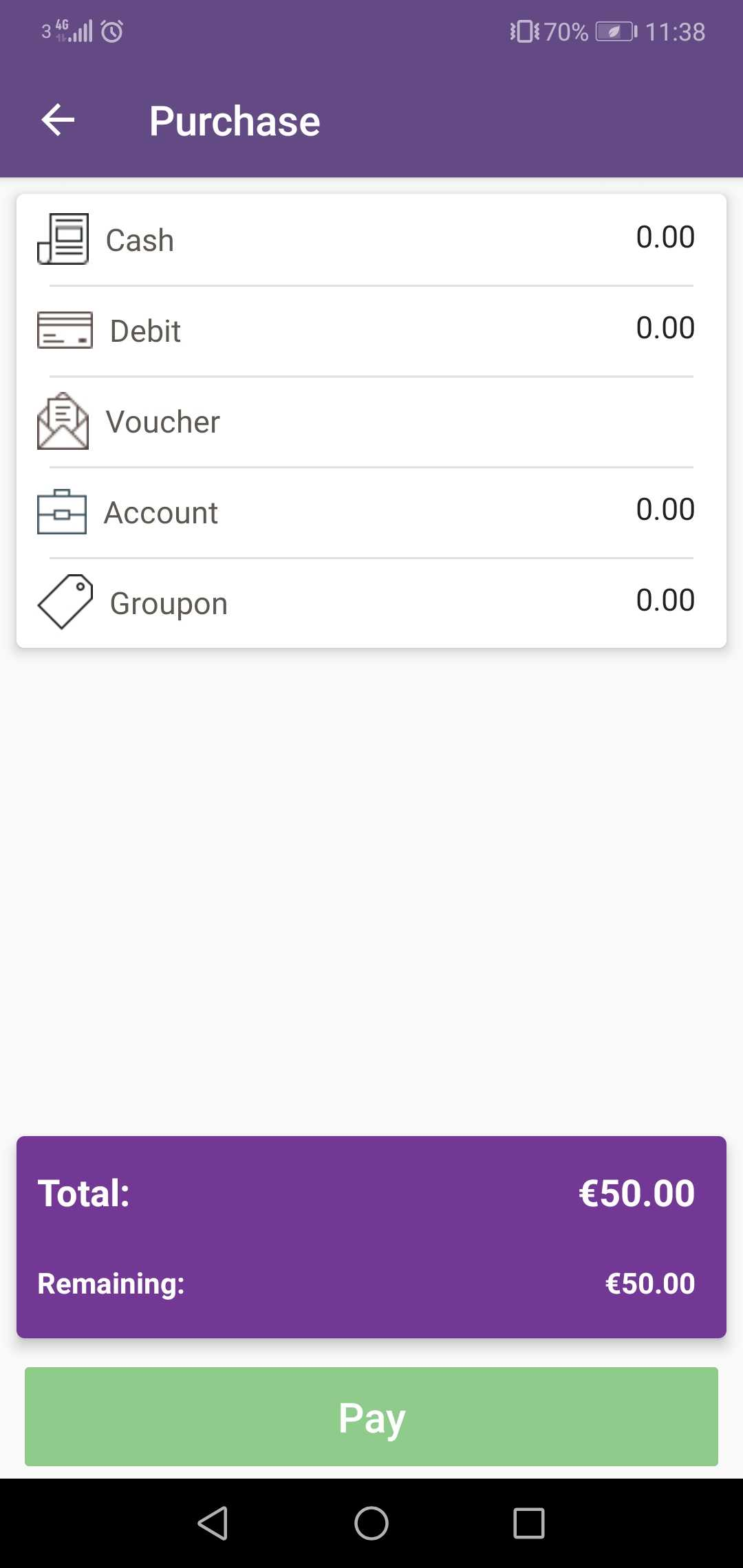Go to the home screen via system bar
This screenshot has height=1568, width=743.
(x=371, y=1523)
